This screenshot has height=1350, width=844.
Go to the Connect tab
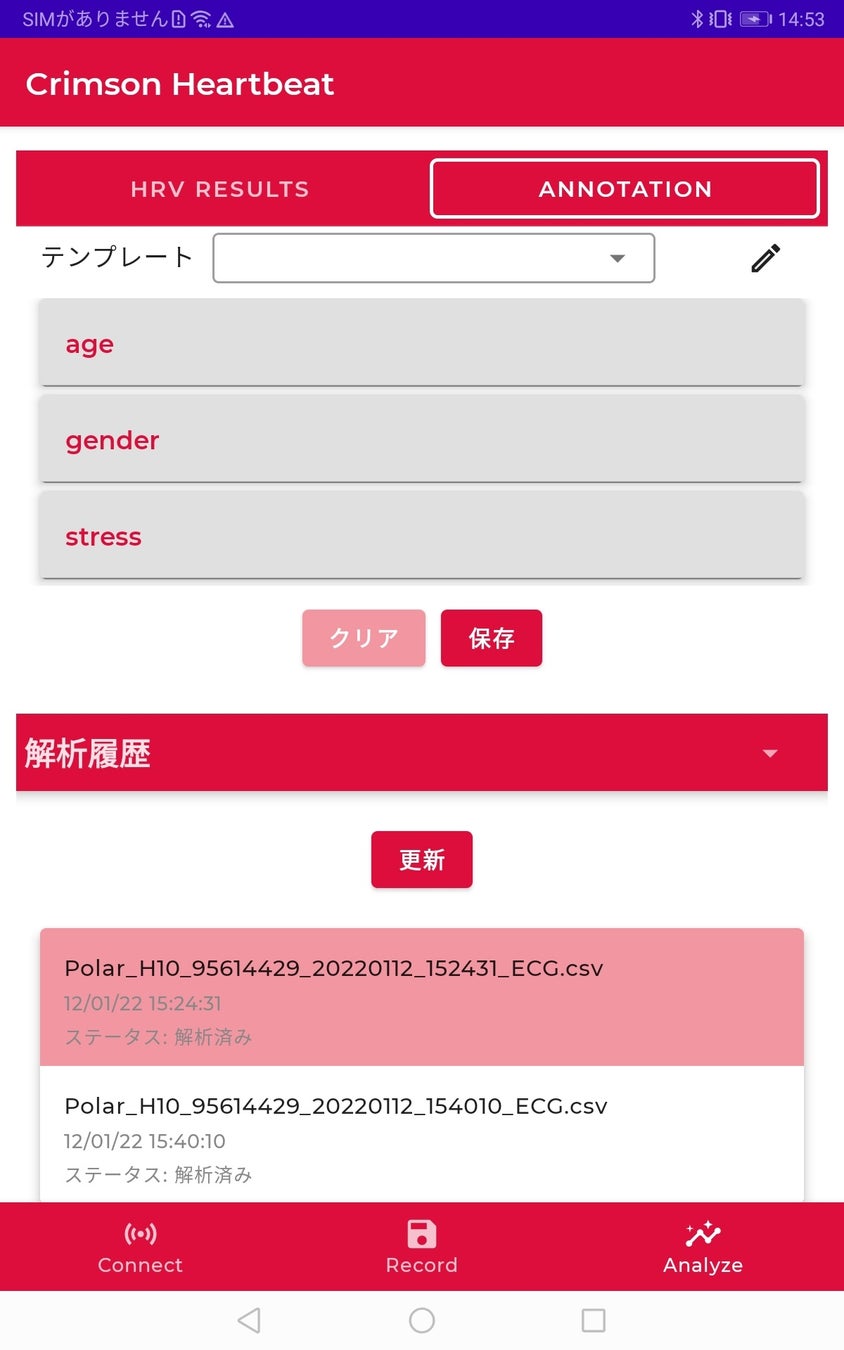tap(140, 1246)
